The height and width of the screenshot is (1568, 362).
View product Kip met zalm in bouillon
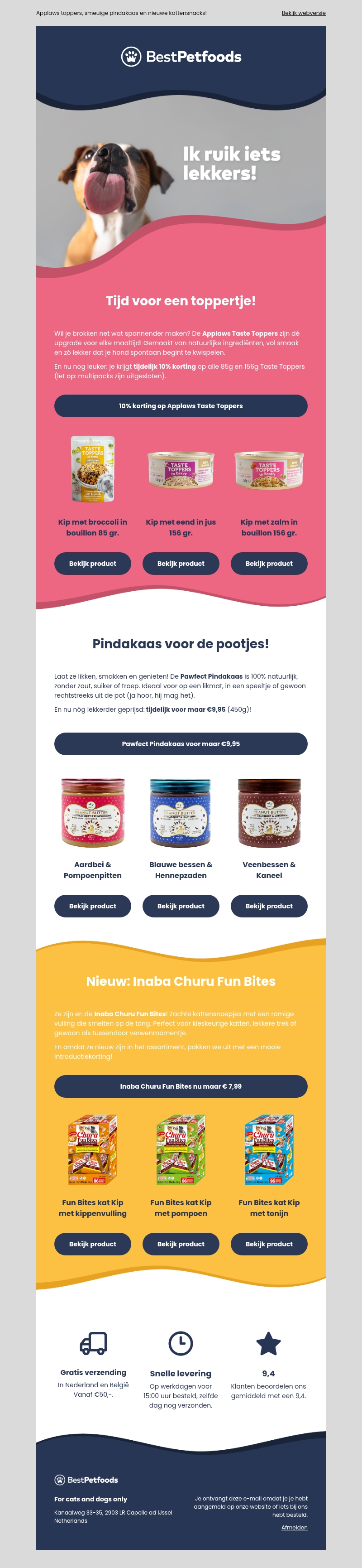[269, 564]
